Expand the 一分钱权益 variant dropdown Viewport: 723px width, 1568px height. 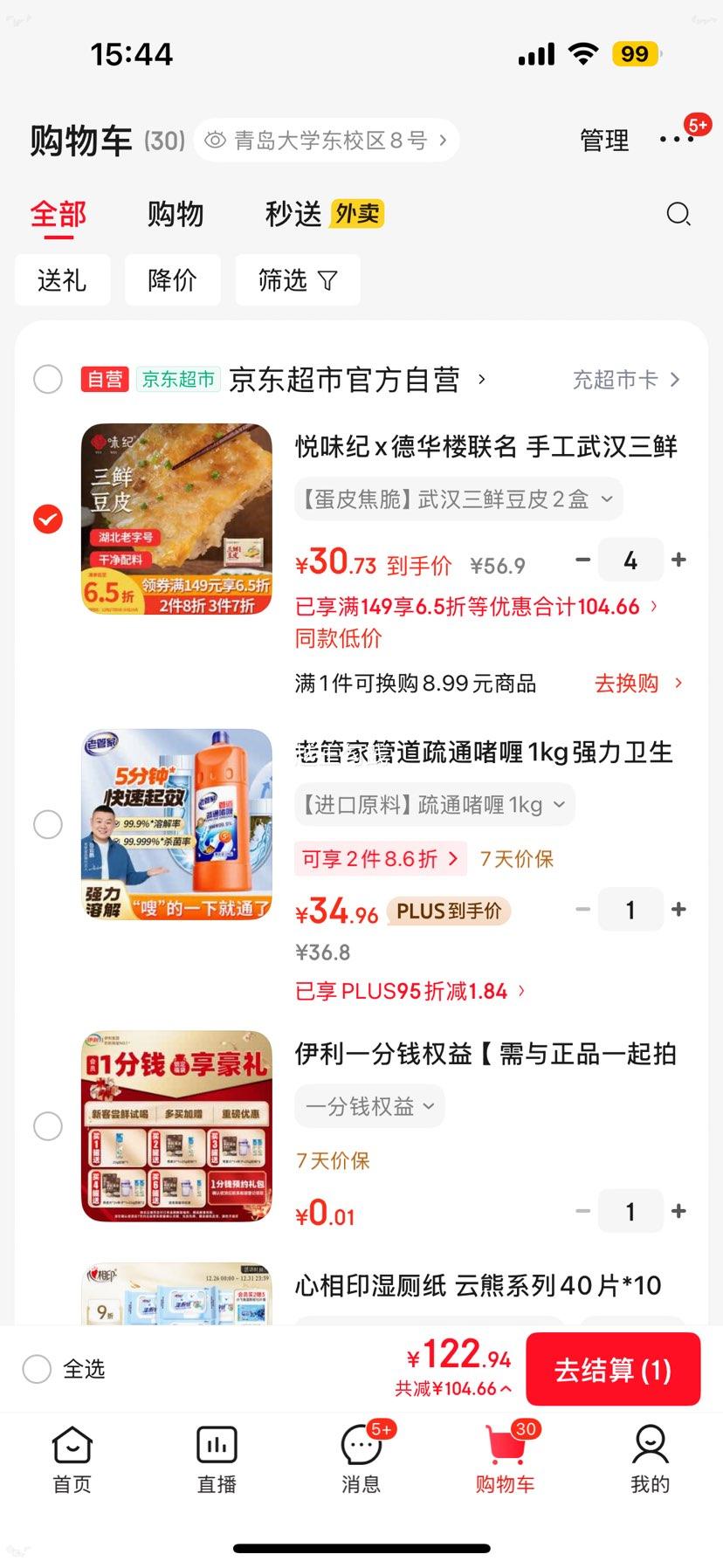pyautogui.click(x=368, y=1105)
